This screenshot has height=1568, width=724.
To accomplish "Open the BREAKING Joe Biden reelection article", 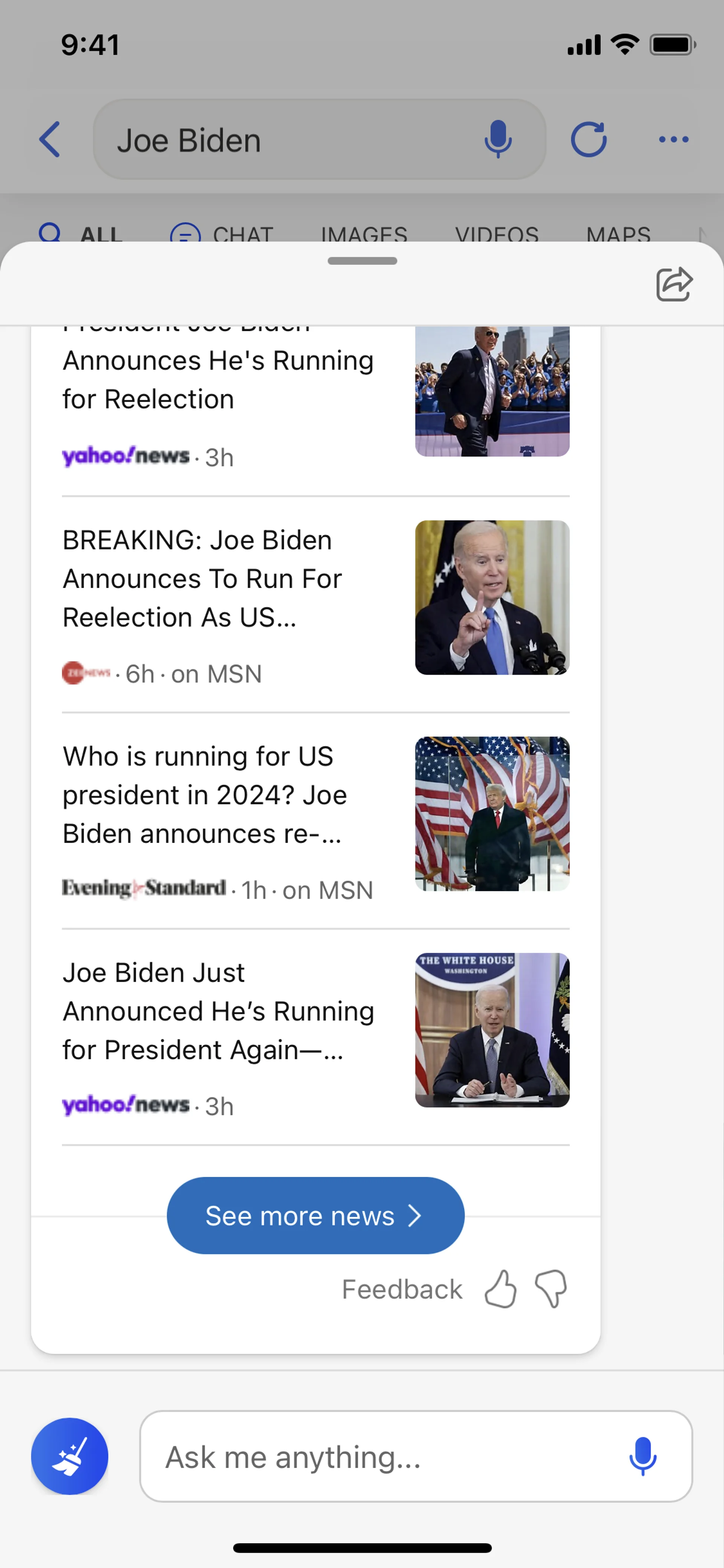I will 202,578.
